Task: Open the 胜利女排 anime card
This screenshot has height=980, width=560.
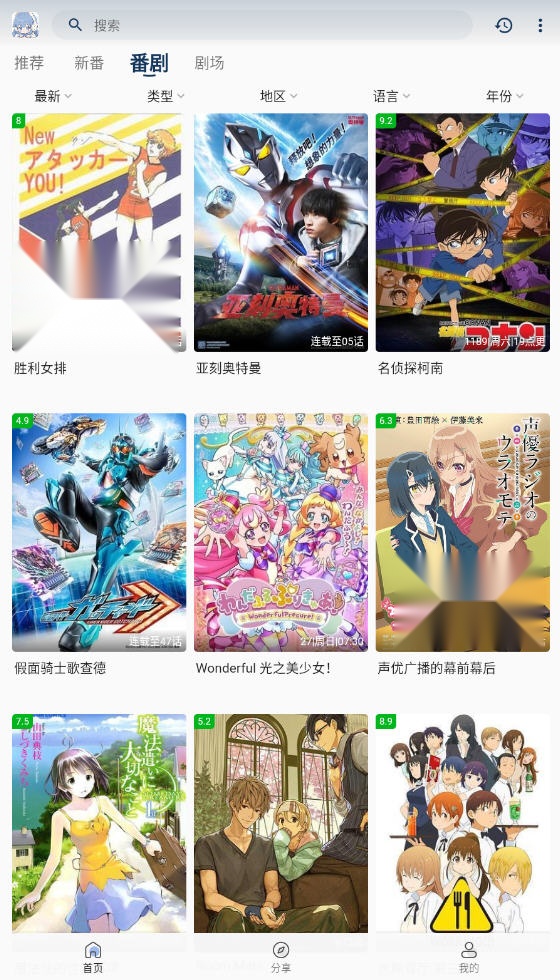Action: 99,245
